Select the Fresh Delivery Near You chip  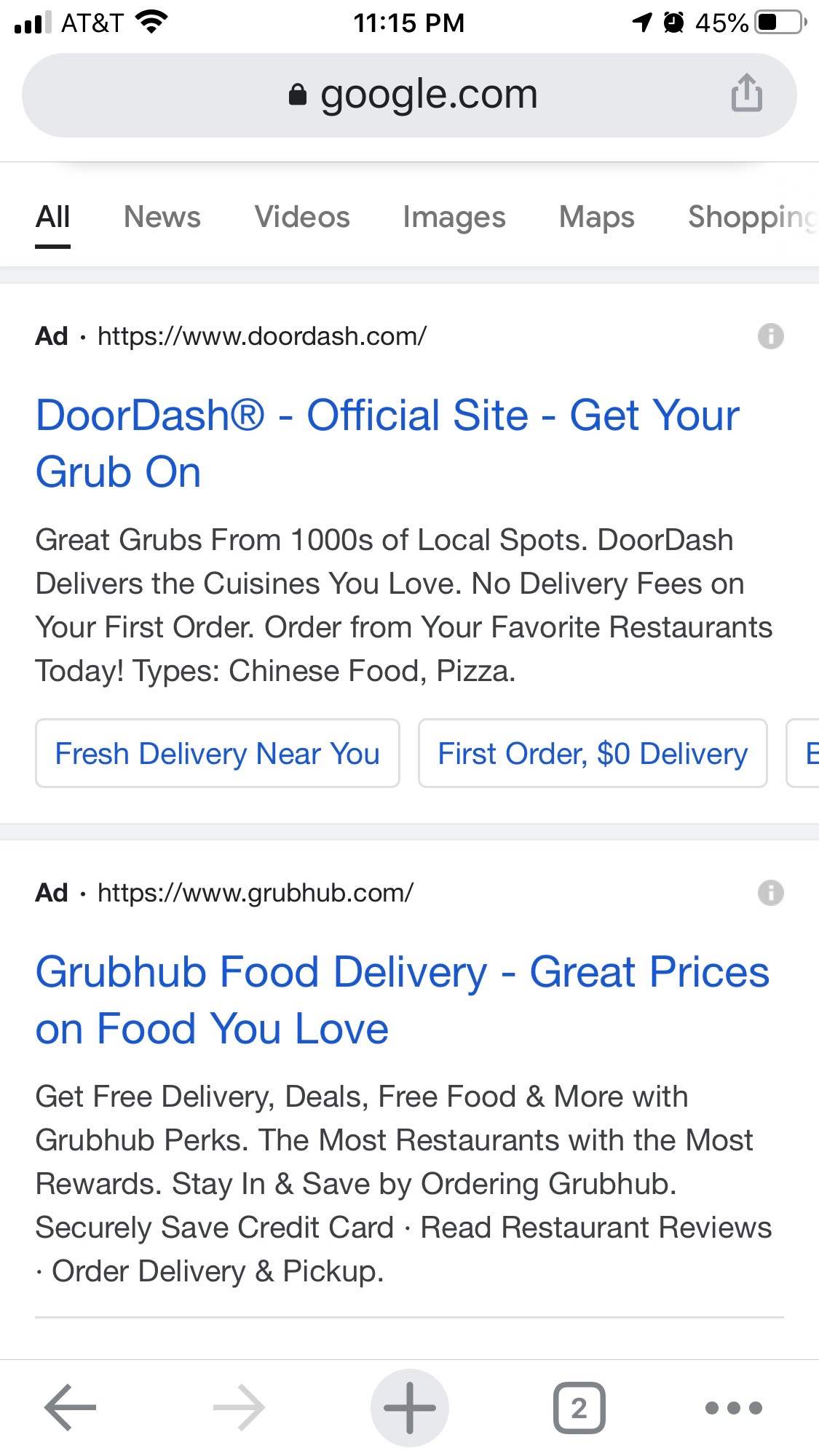[218, 754]
